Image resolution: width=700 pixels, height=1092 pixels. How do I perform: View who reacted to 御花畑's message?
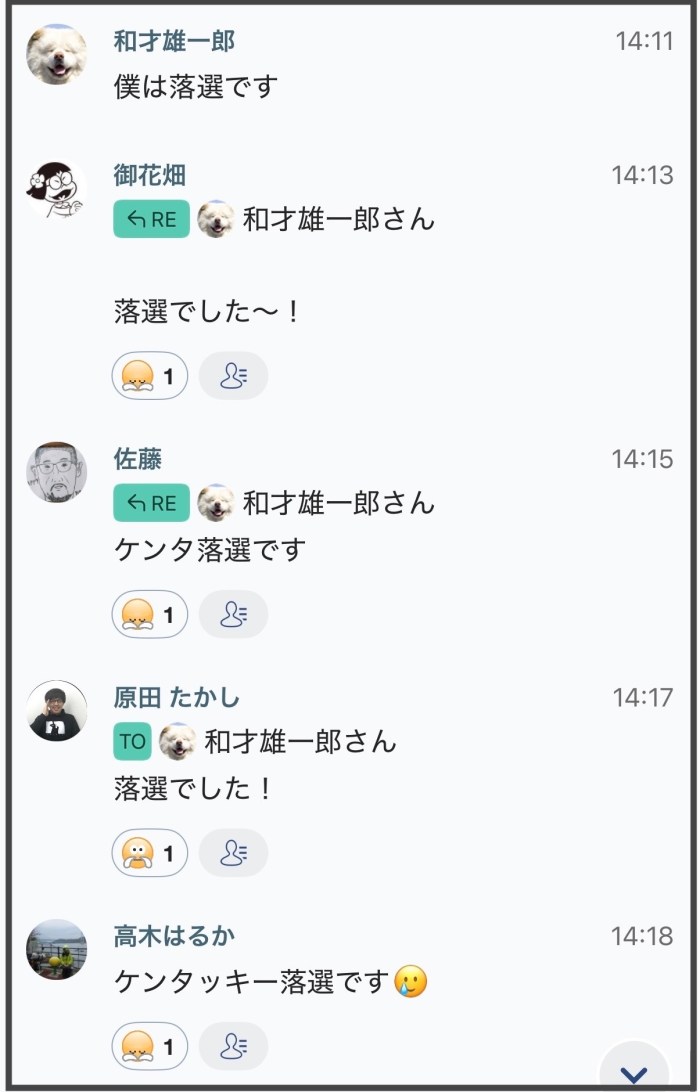233,376
